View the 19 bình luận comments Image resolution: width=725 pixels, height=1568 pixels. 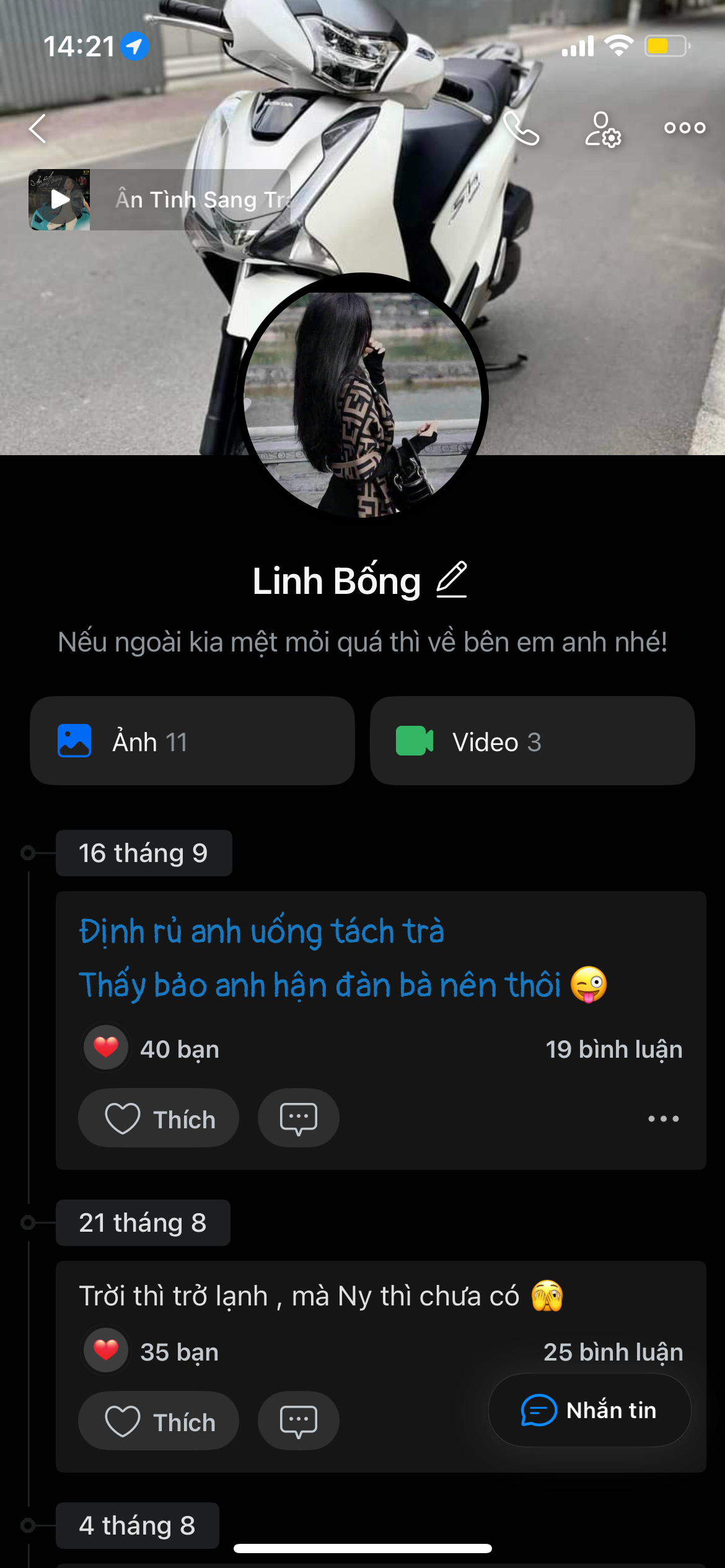click(x=613, y=1050)
